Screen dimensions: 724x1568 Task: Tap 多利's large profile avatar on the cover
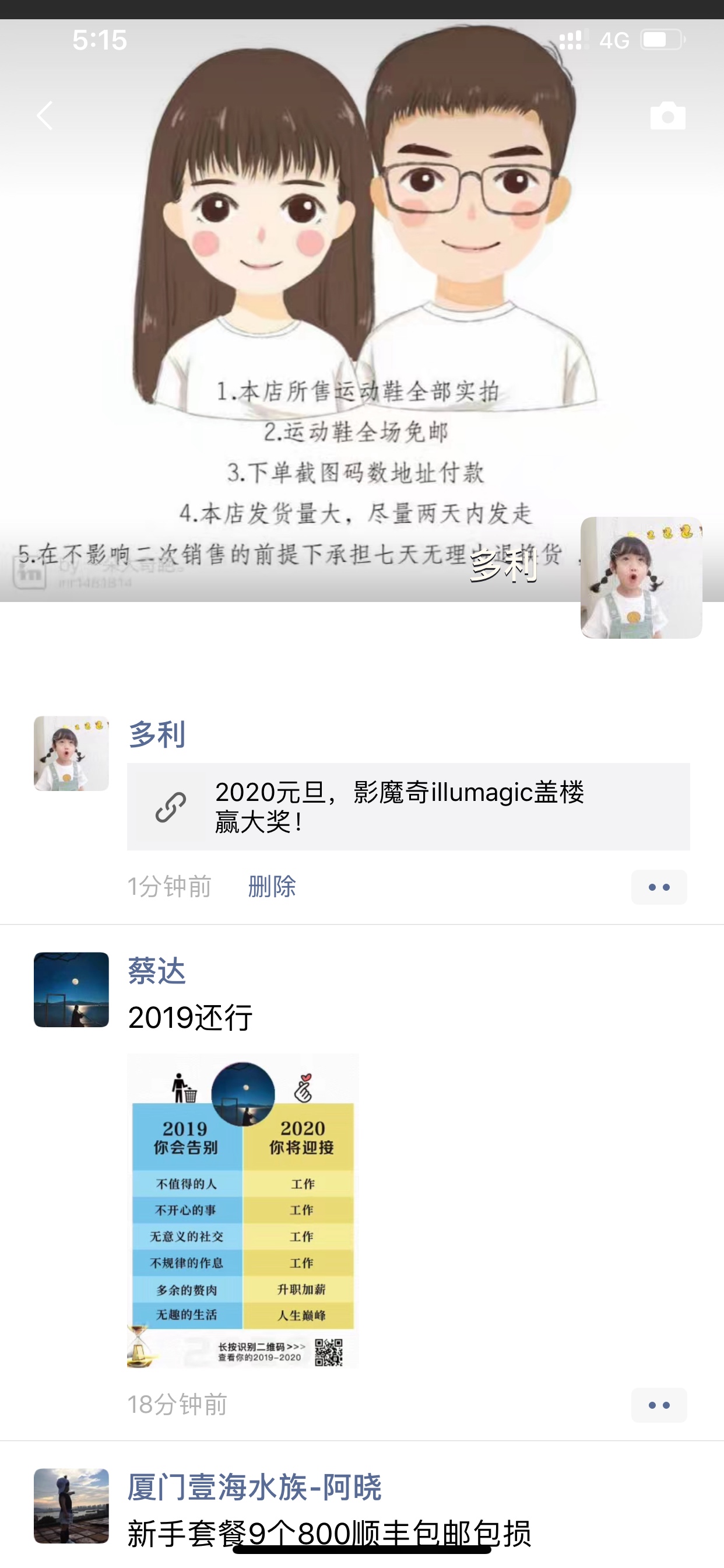[x=641, y=577]
